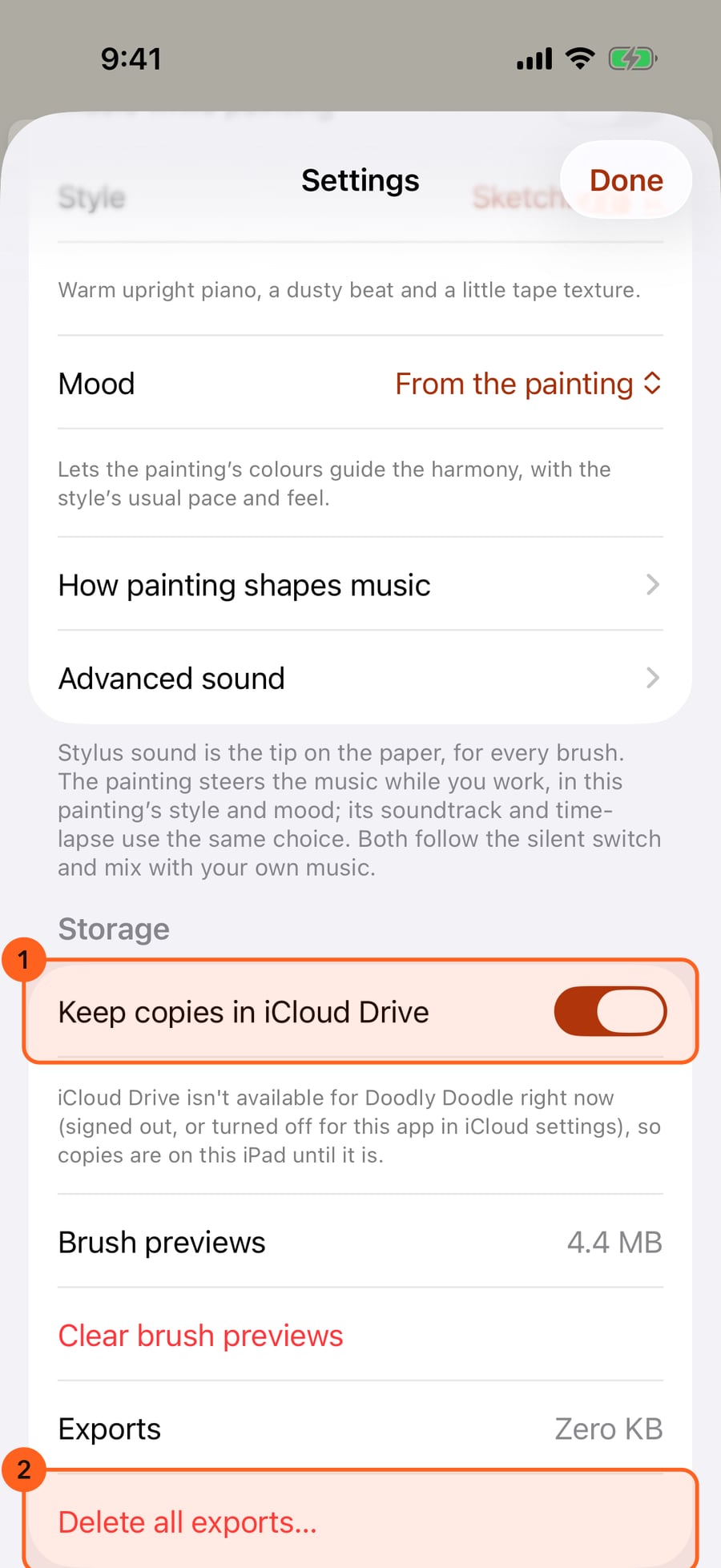Open Advanced sound settings

tap(360, 678)
